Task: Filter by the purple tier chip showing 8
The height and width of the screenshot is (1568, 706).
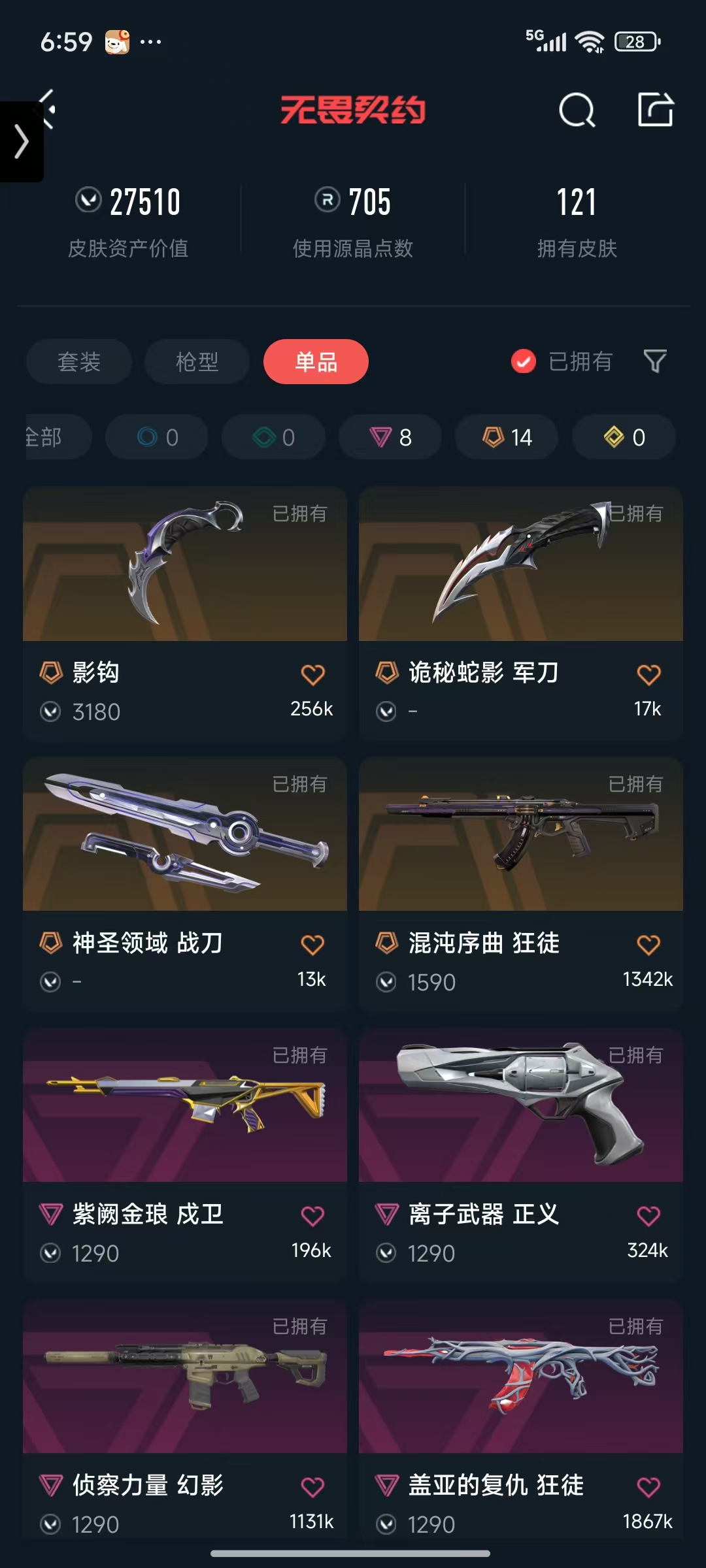Action: [x=390, y=437]
